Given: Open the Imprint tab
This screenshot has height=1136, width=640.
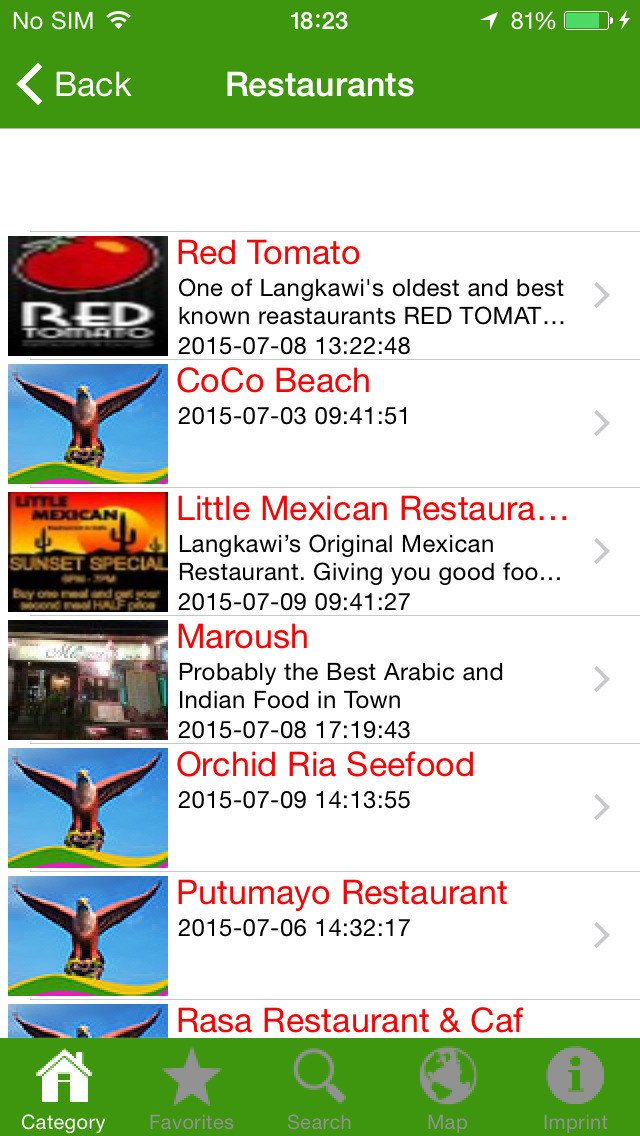Looking at the screenshot, I should click(575, 1088).
